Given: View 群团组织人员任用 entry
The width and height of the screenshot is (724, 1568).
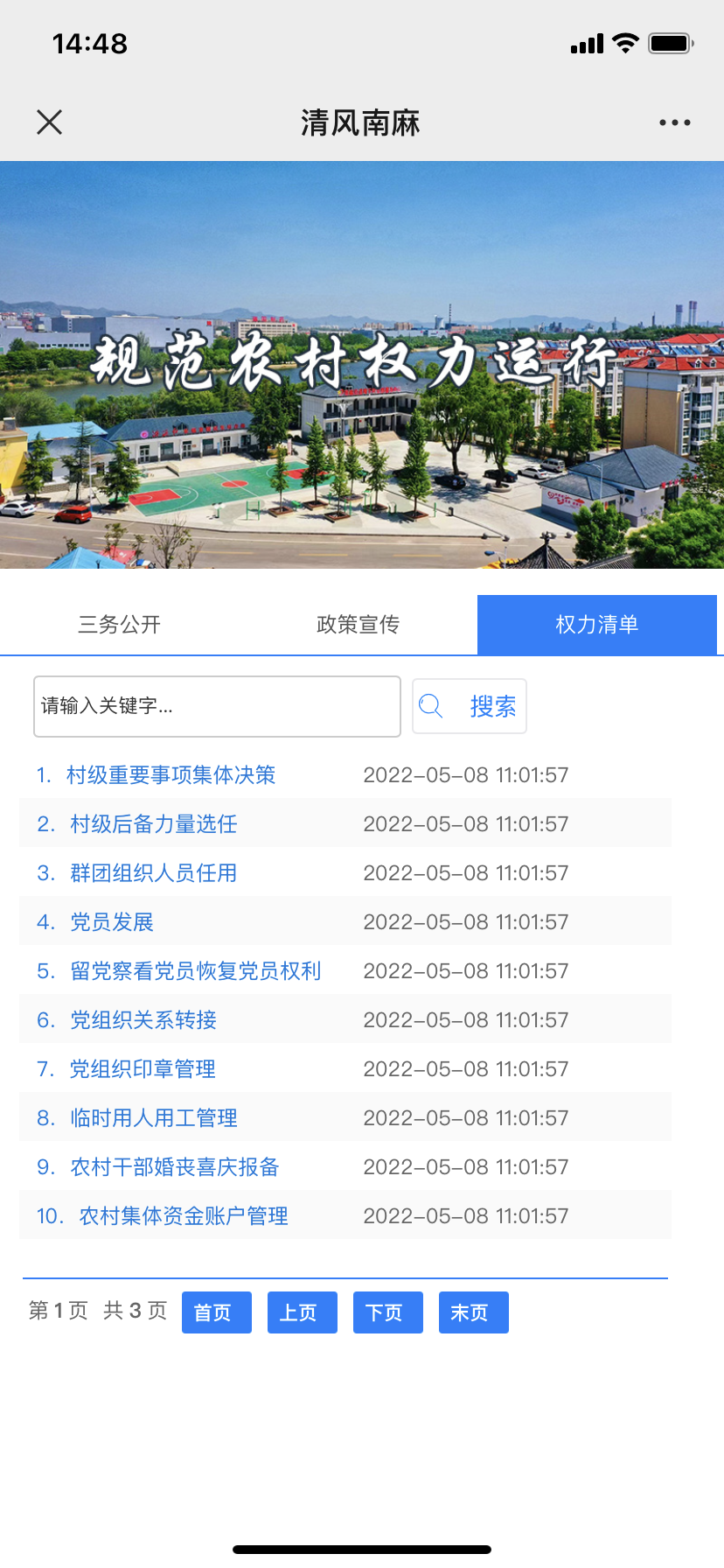Looking at the screenshot, I should click(154, 873).
